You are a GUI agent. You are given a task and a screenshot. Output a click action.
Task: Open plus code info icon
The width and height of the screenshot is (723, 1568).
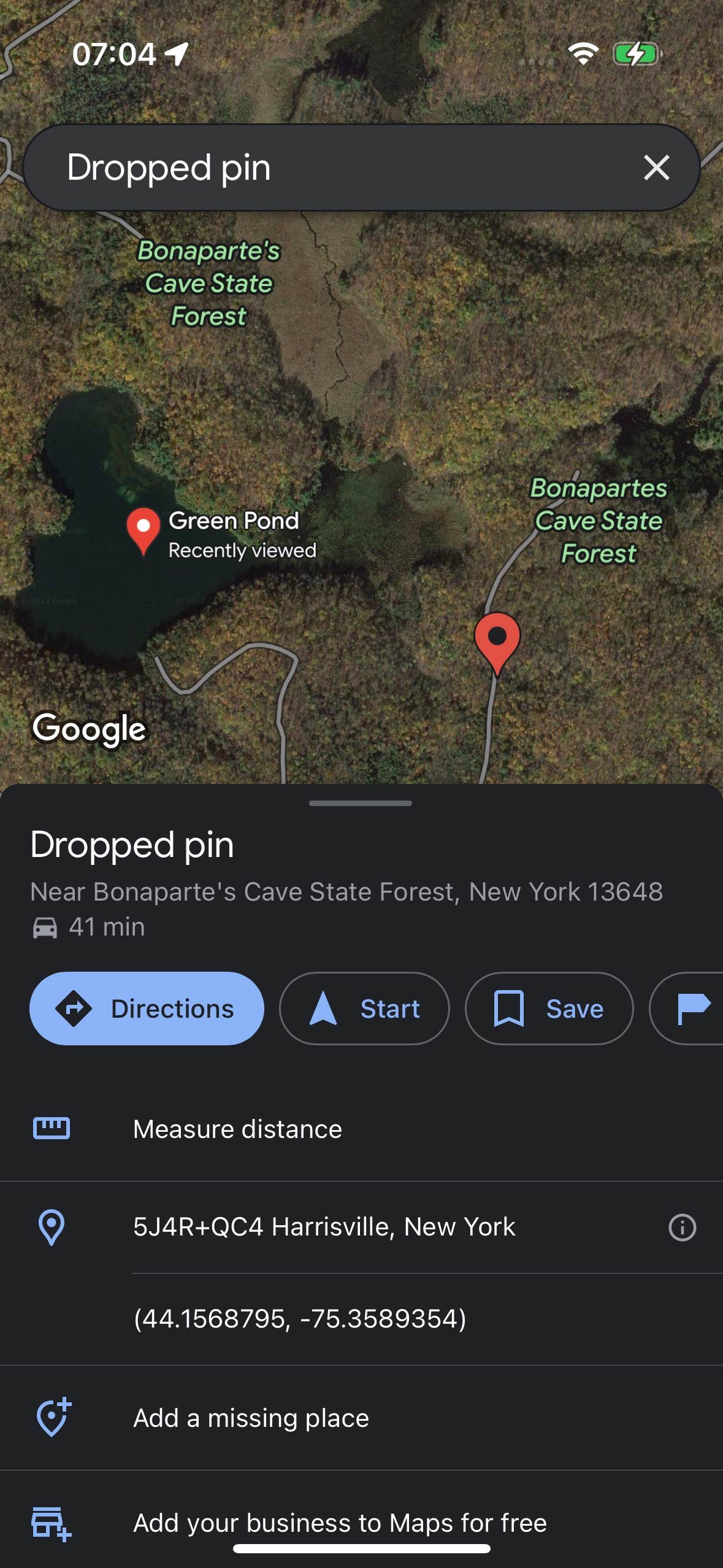point(682,1228)
